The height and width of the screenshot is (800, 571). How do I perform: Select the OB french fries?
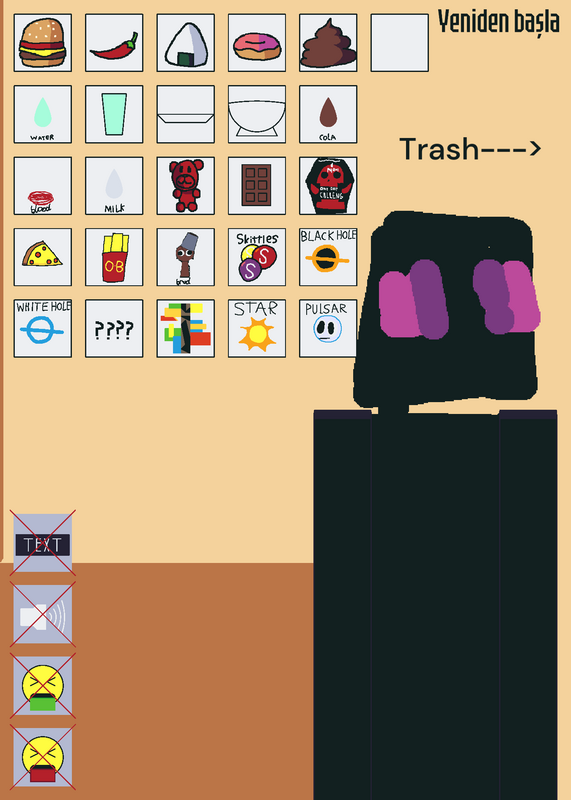click(114, 257)
